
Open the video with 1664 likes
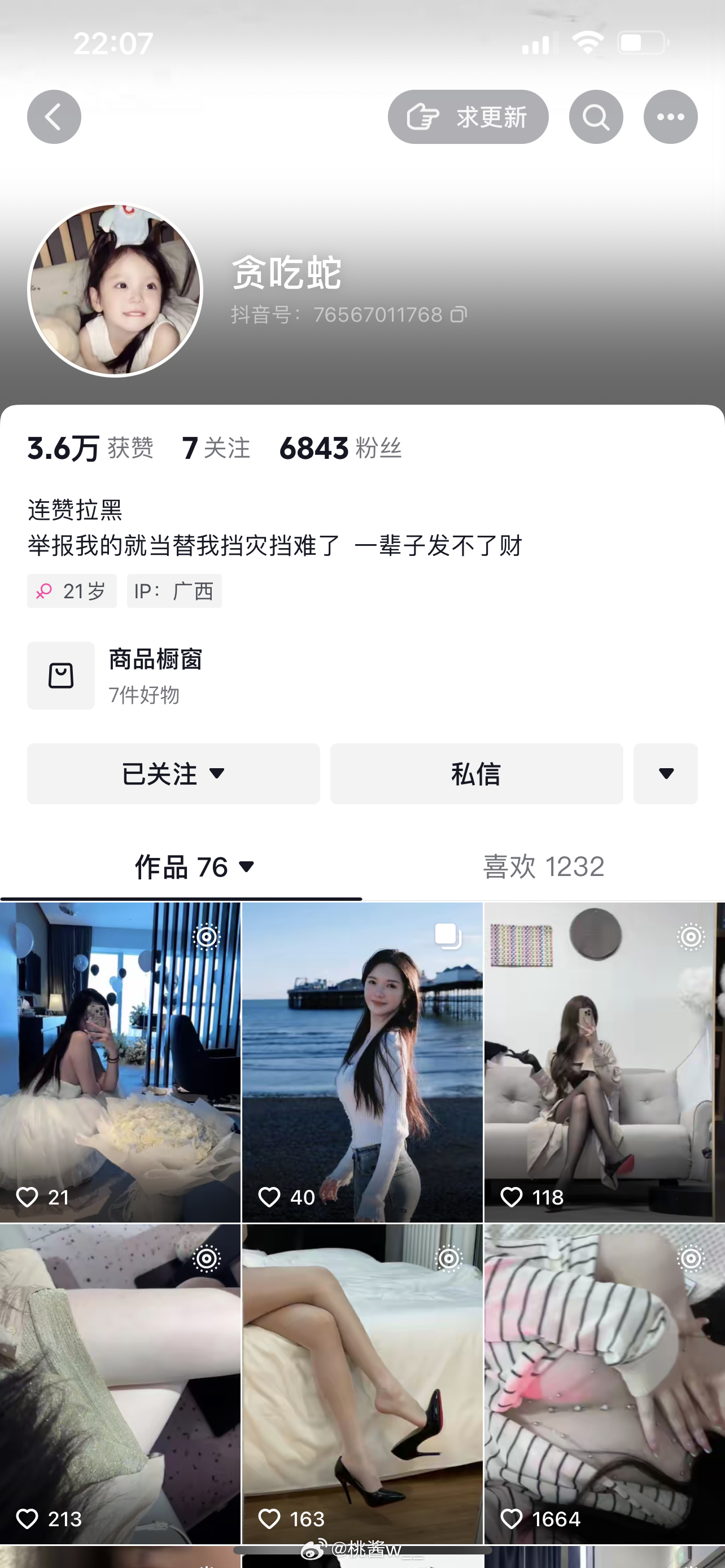(604, 1383)
